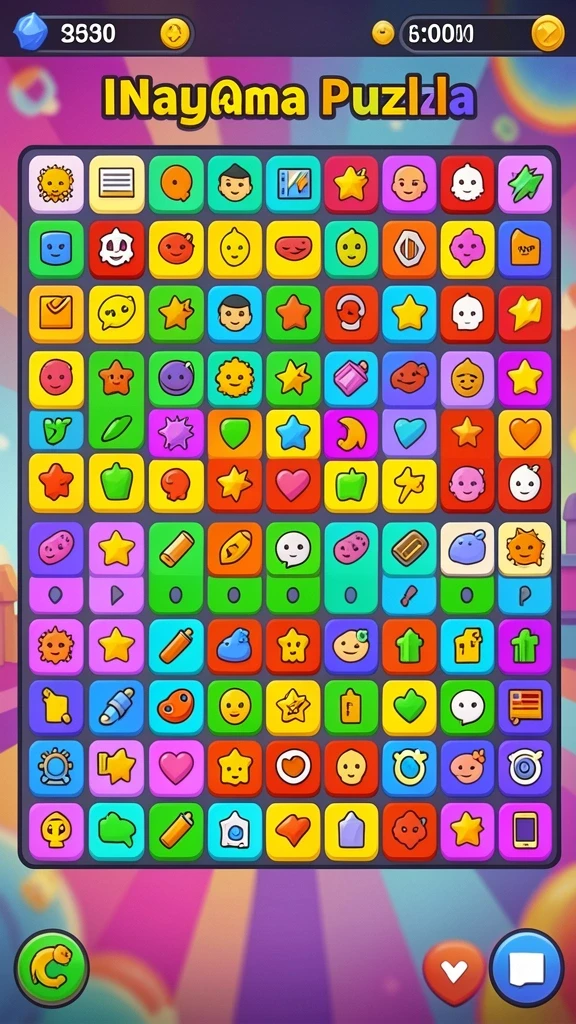The image size is (576, 1024).
Task: Select the pink heart on the red tile
Action: (293, 485)
